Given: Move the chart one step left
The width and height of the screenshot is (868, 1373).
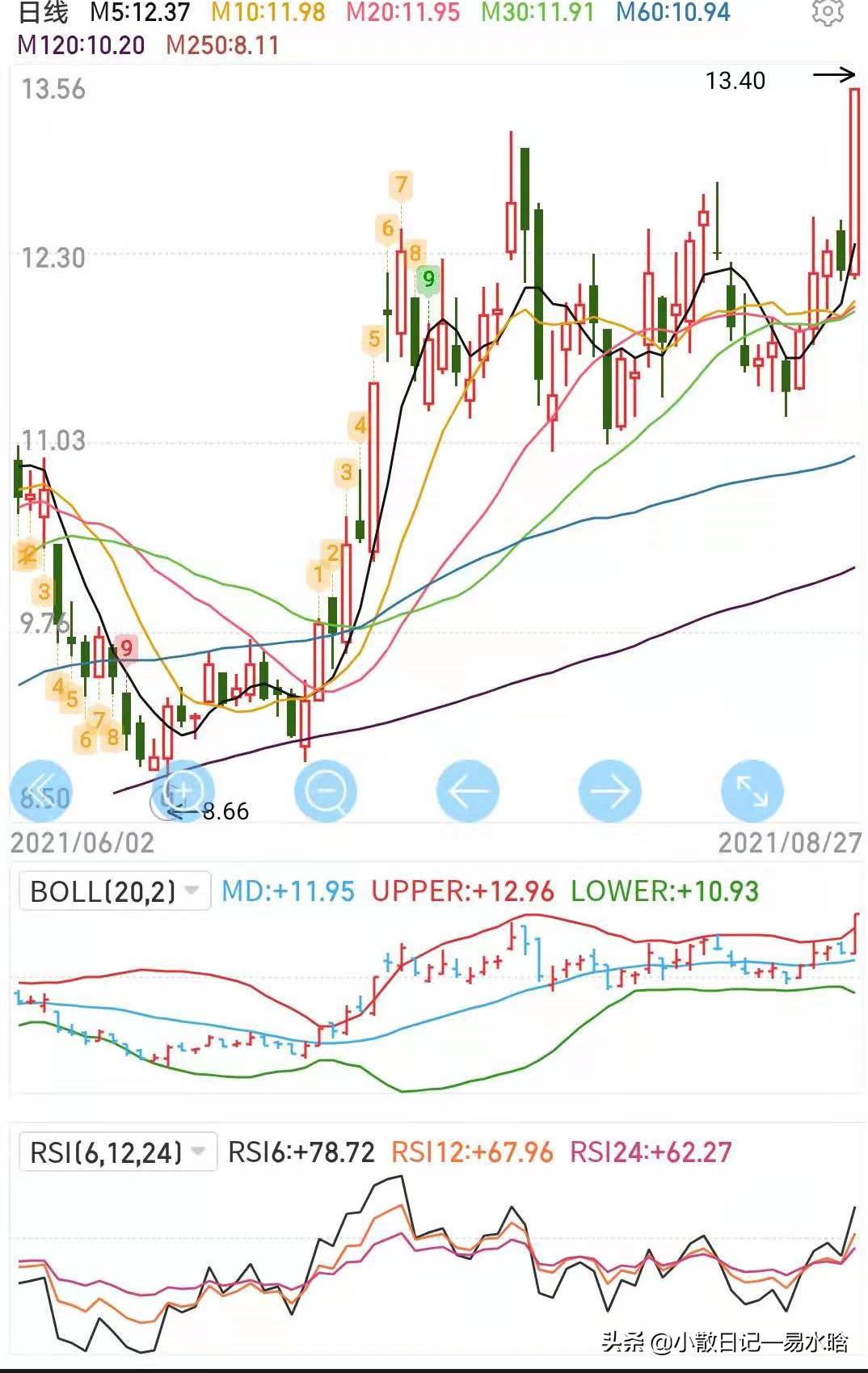Looking at the screenshot, I should coord(468,790).
